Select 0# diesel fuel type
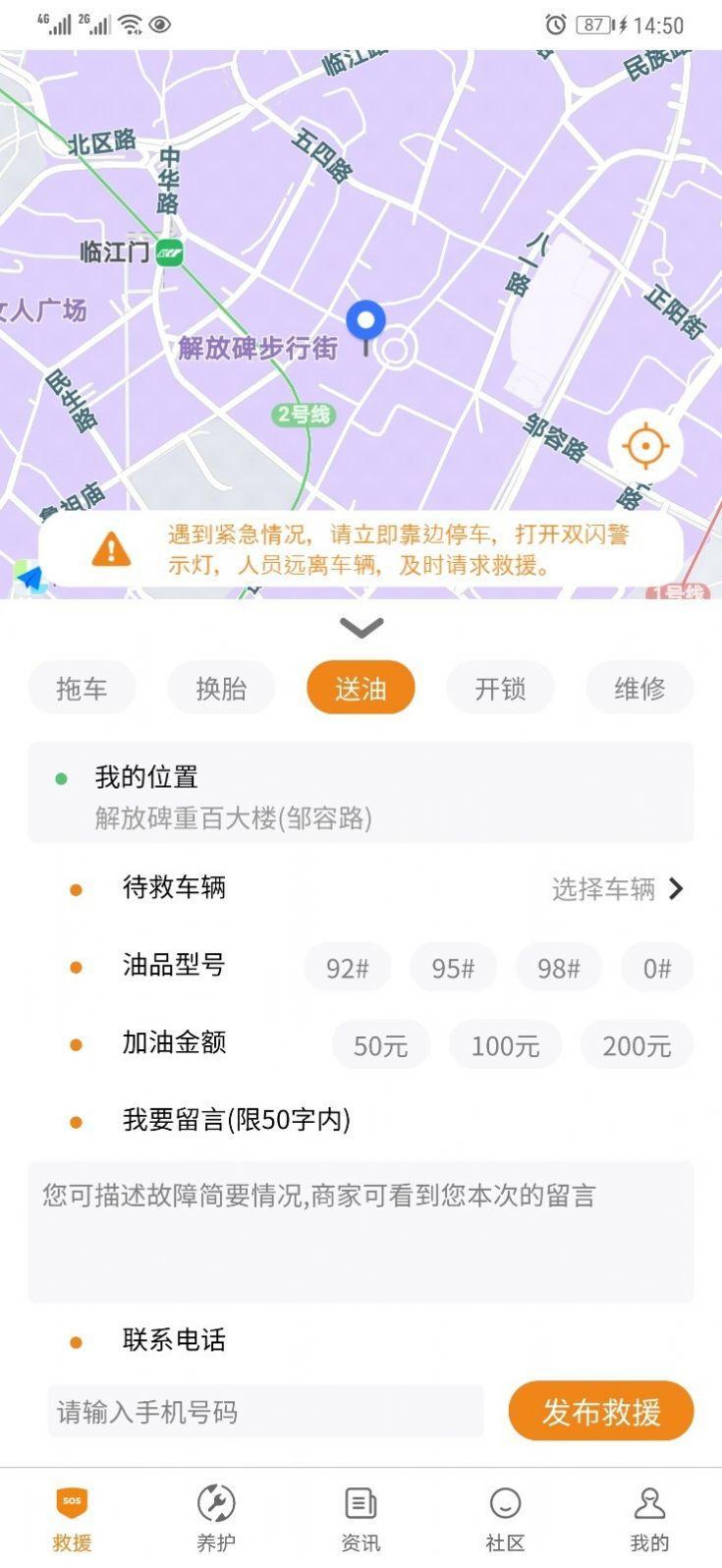722x1568 pixels. click(x=657, y=968)
